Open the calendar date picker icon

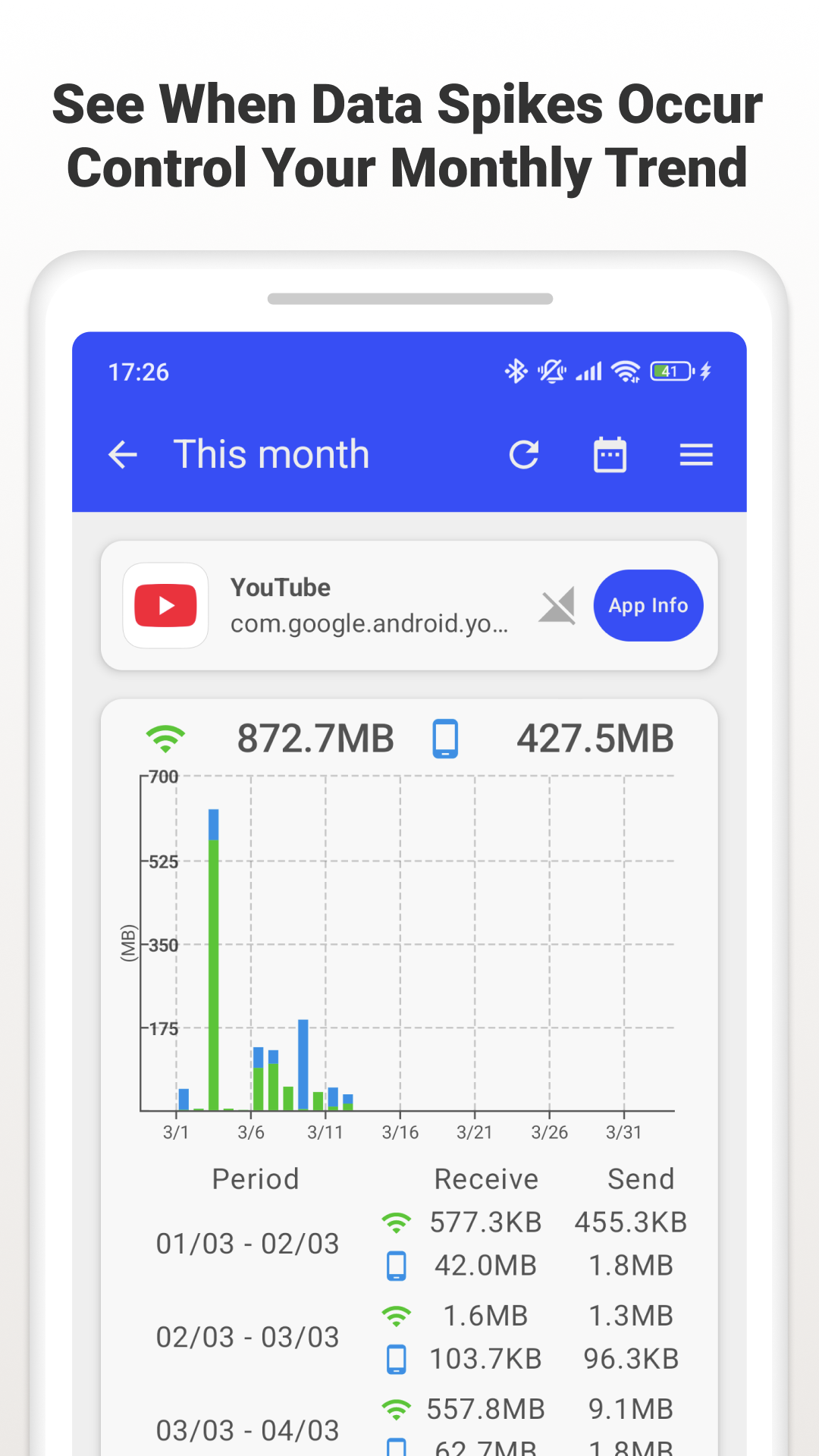tap(610, 453)
